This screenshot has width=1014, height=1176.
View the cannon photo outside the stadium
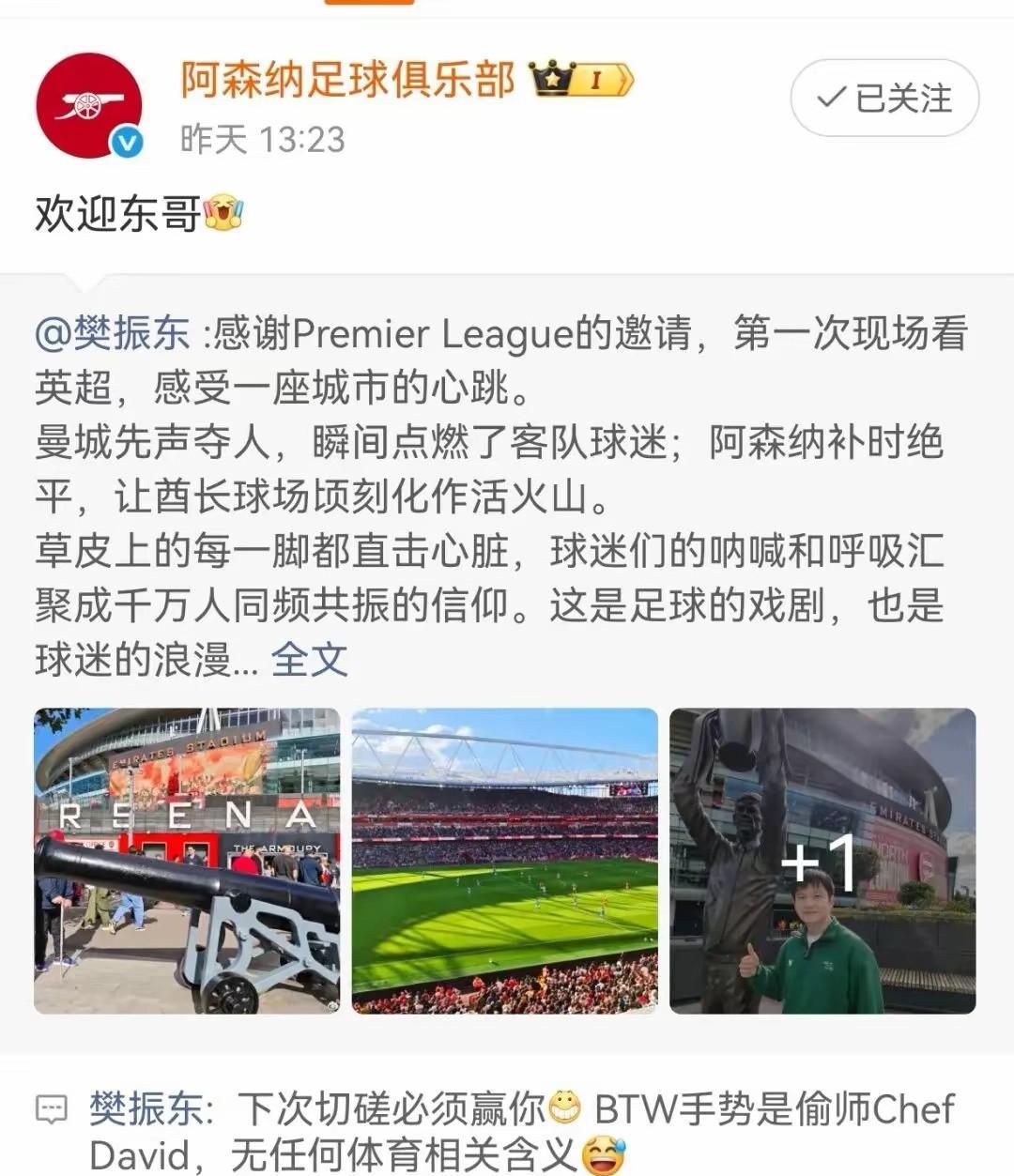[187, 861]
